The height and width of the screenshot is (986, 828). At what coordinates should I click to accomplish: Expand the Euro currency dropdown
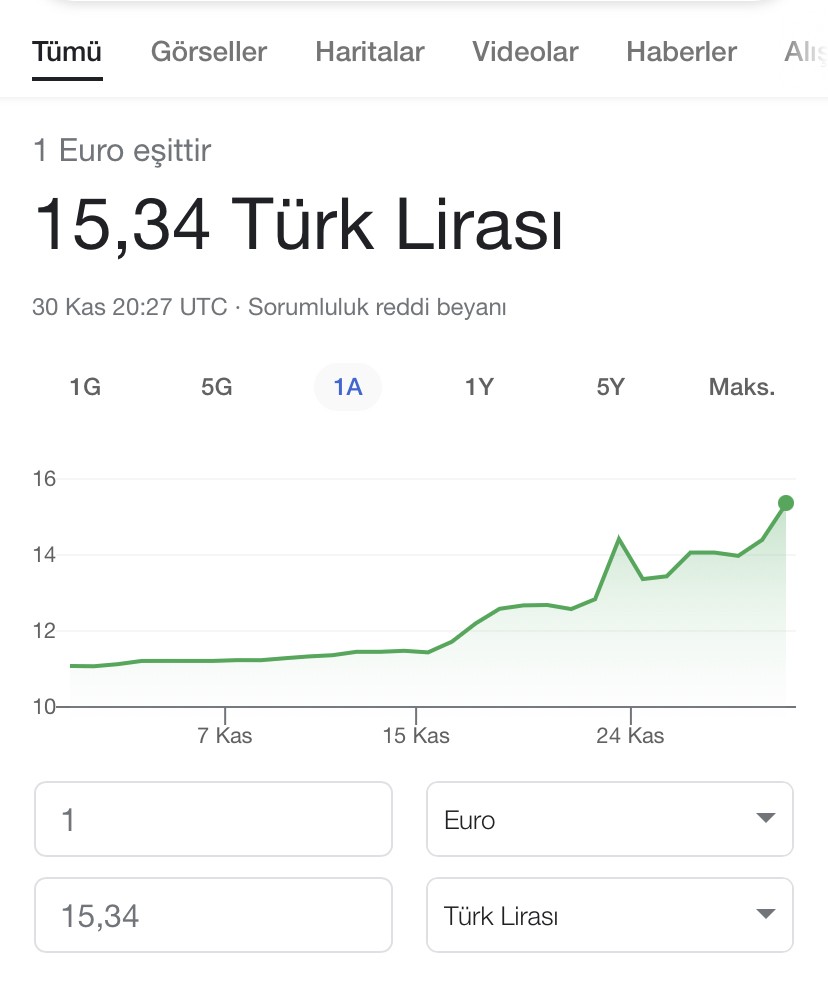tap(610, 820)
